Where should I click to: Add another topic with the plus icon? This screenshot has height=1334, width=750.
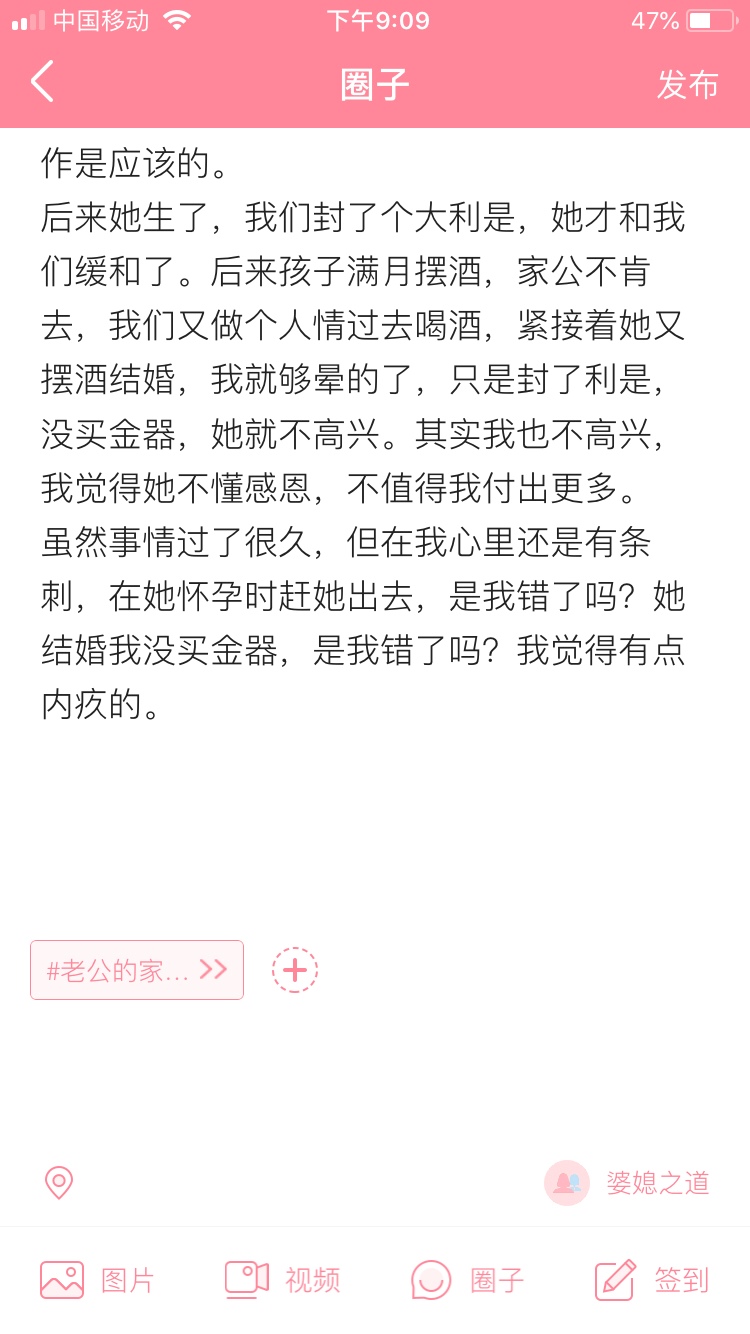pyautogui.click(x=295, y=970)
